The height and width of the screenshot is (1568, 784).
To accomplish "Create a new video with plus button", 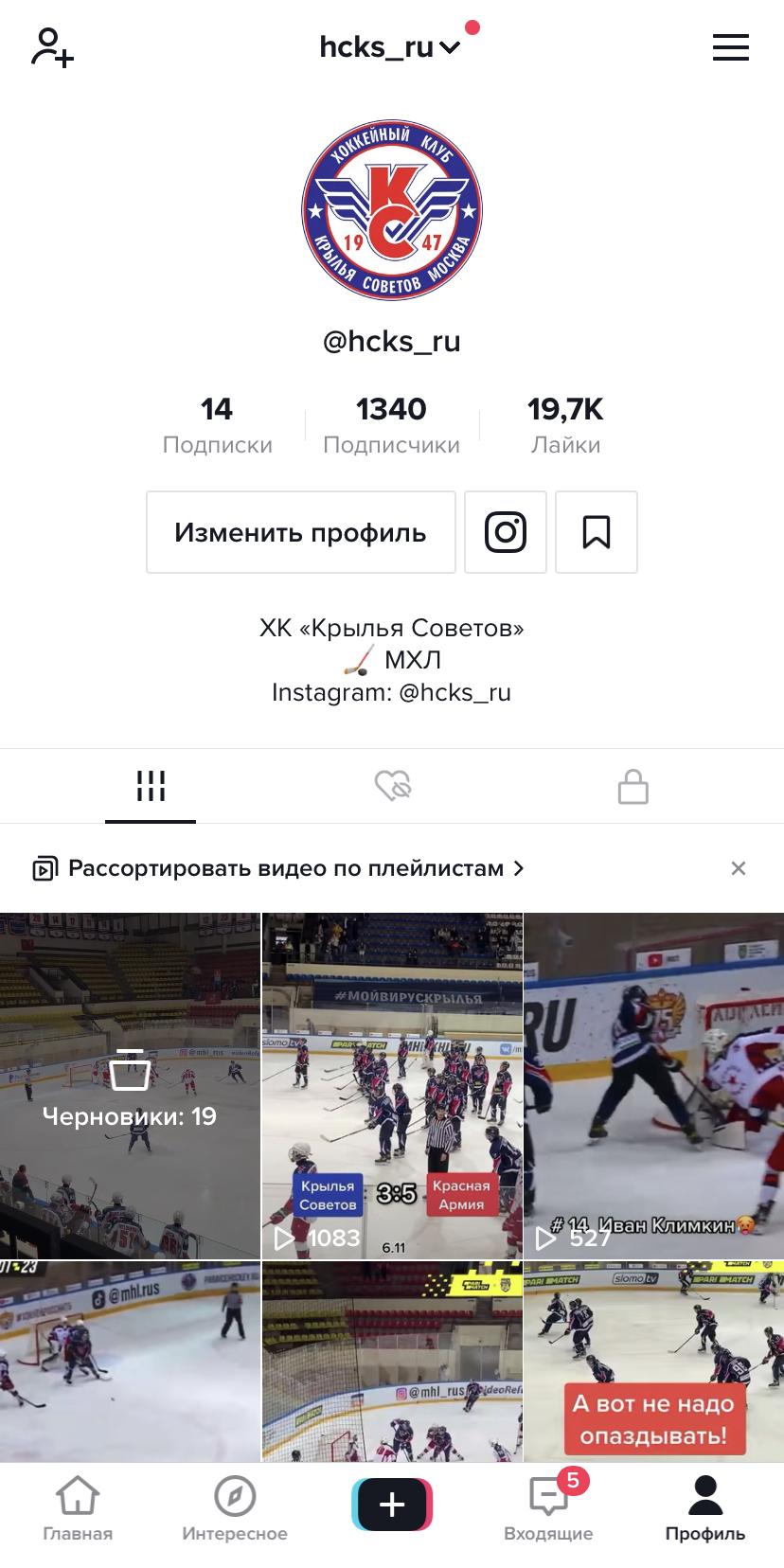I will [392, 1505].
